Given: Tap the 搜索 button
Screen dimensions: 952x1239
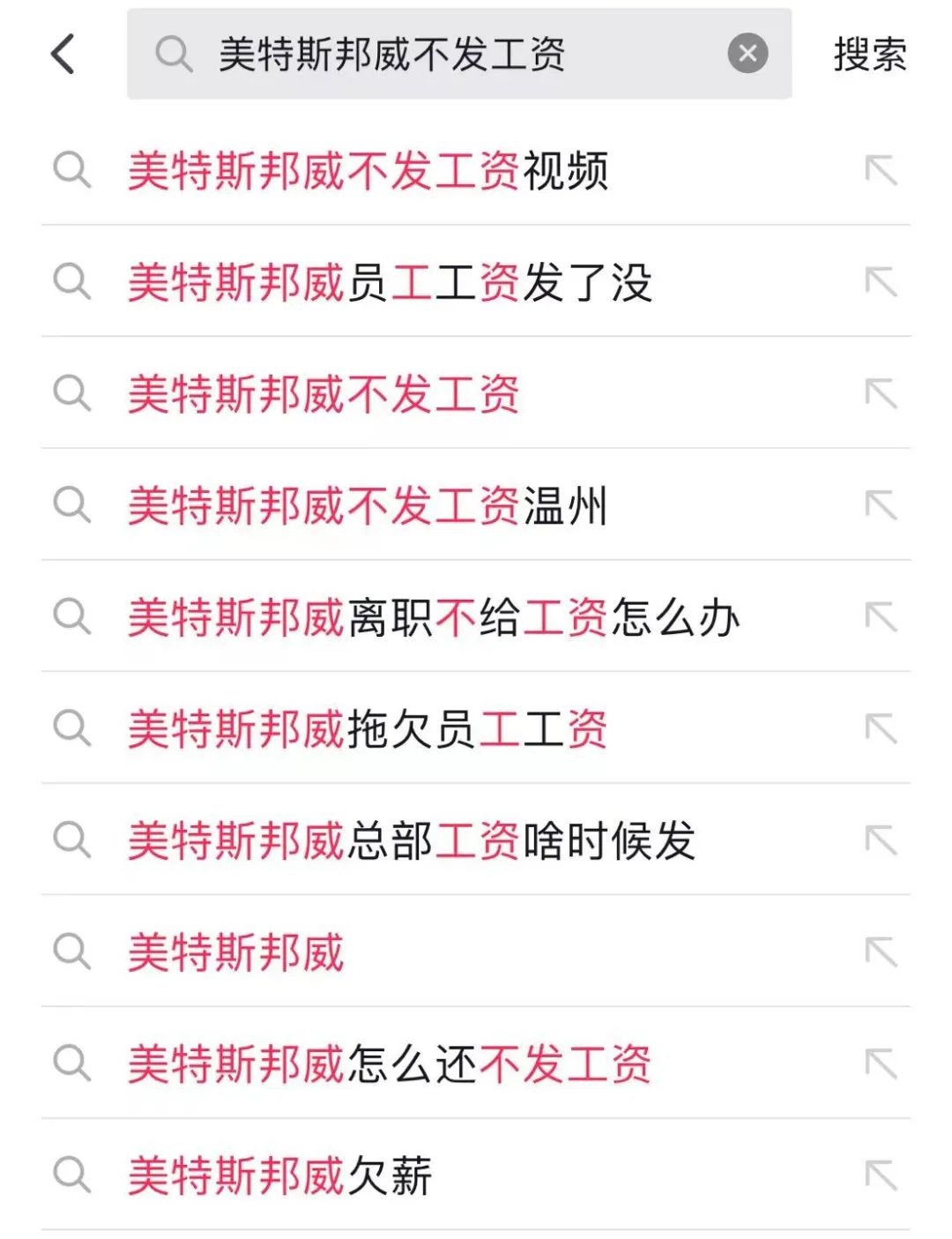Looking at the screenshot, I should 869,55.
